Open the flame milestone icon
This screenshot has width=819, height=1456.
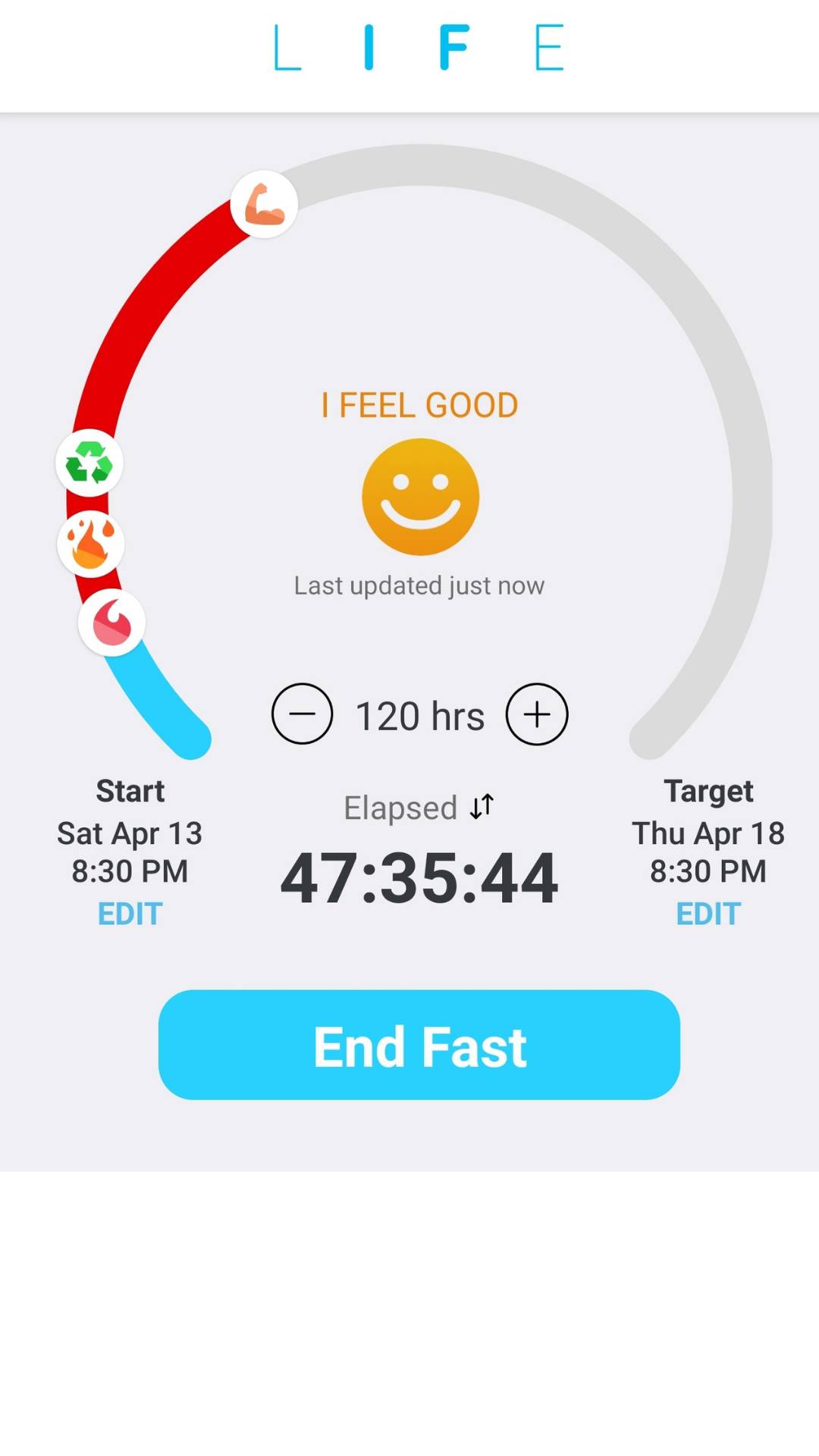click(x=91, y=544)
